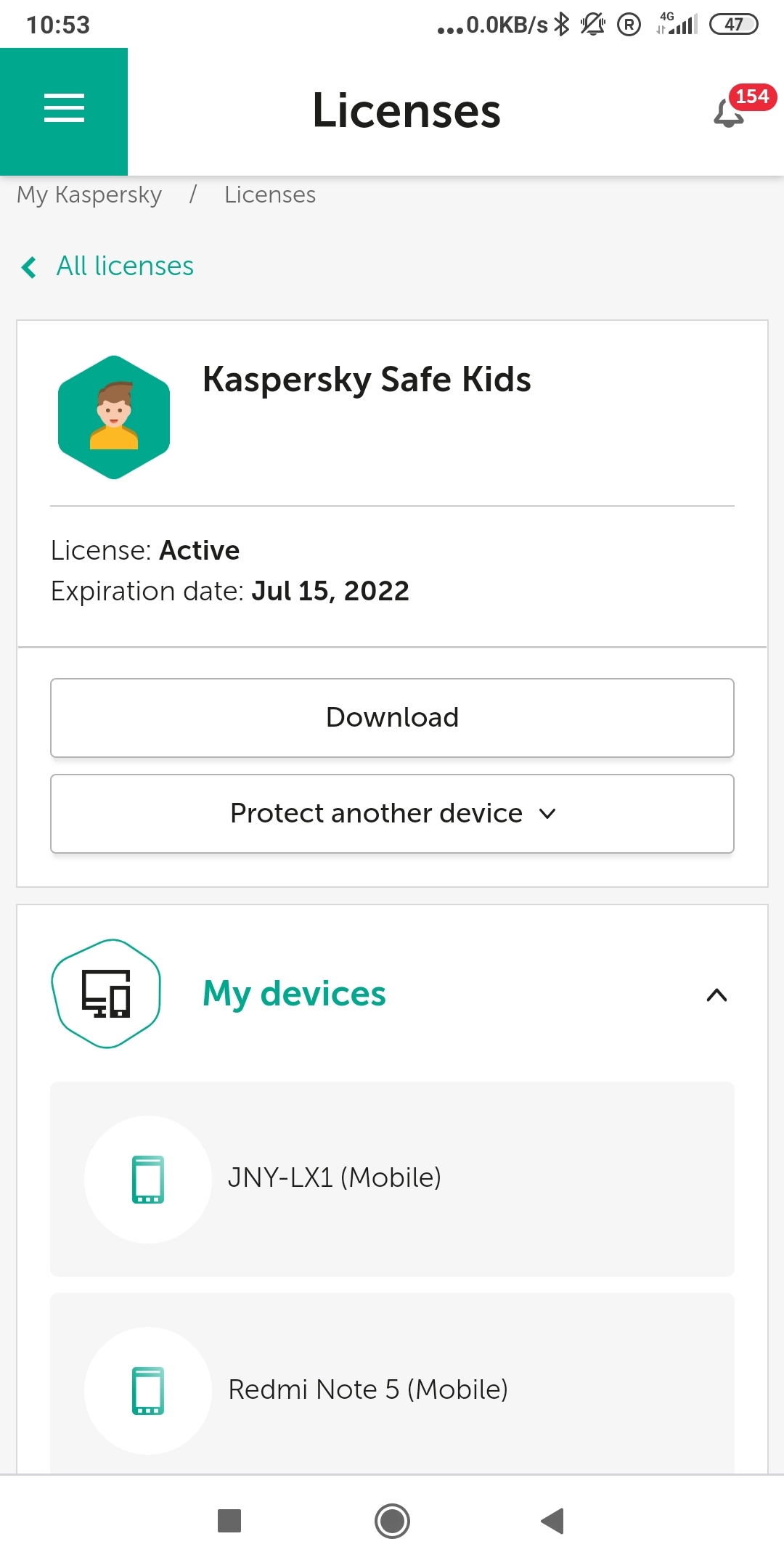Tap the Download button
The width and height of the screenshot is (784, 1568).
pos(392,718)
